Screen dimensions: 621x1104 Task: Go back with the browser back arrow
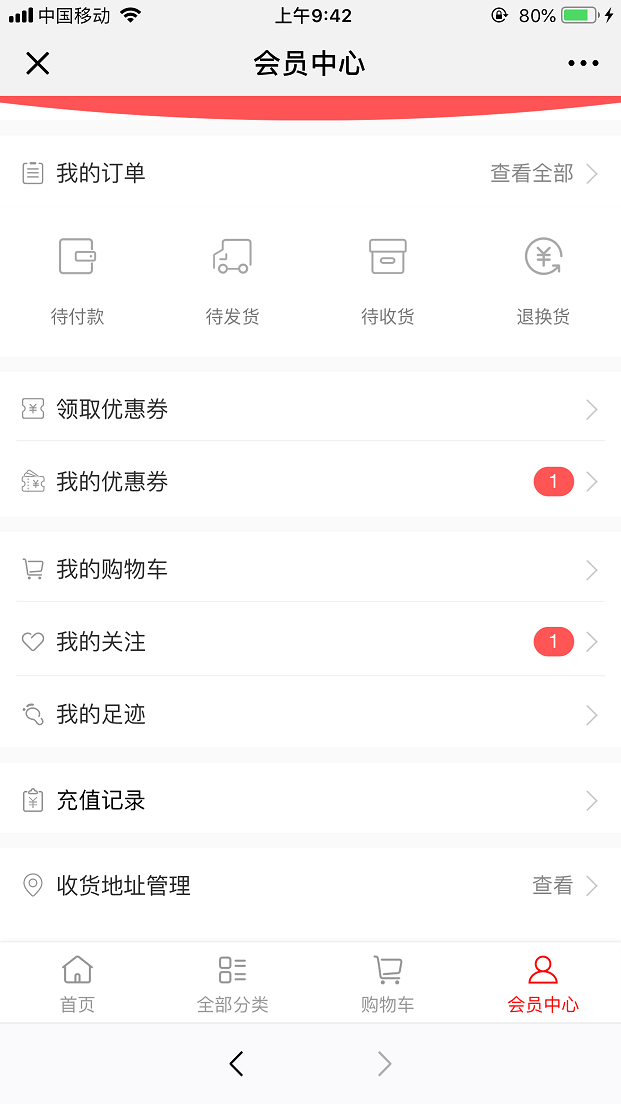pos(237,1063)
